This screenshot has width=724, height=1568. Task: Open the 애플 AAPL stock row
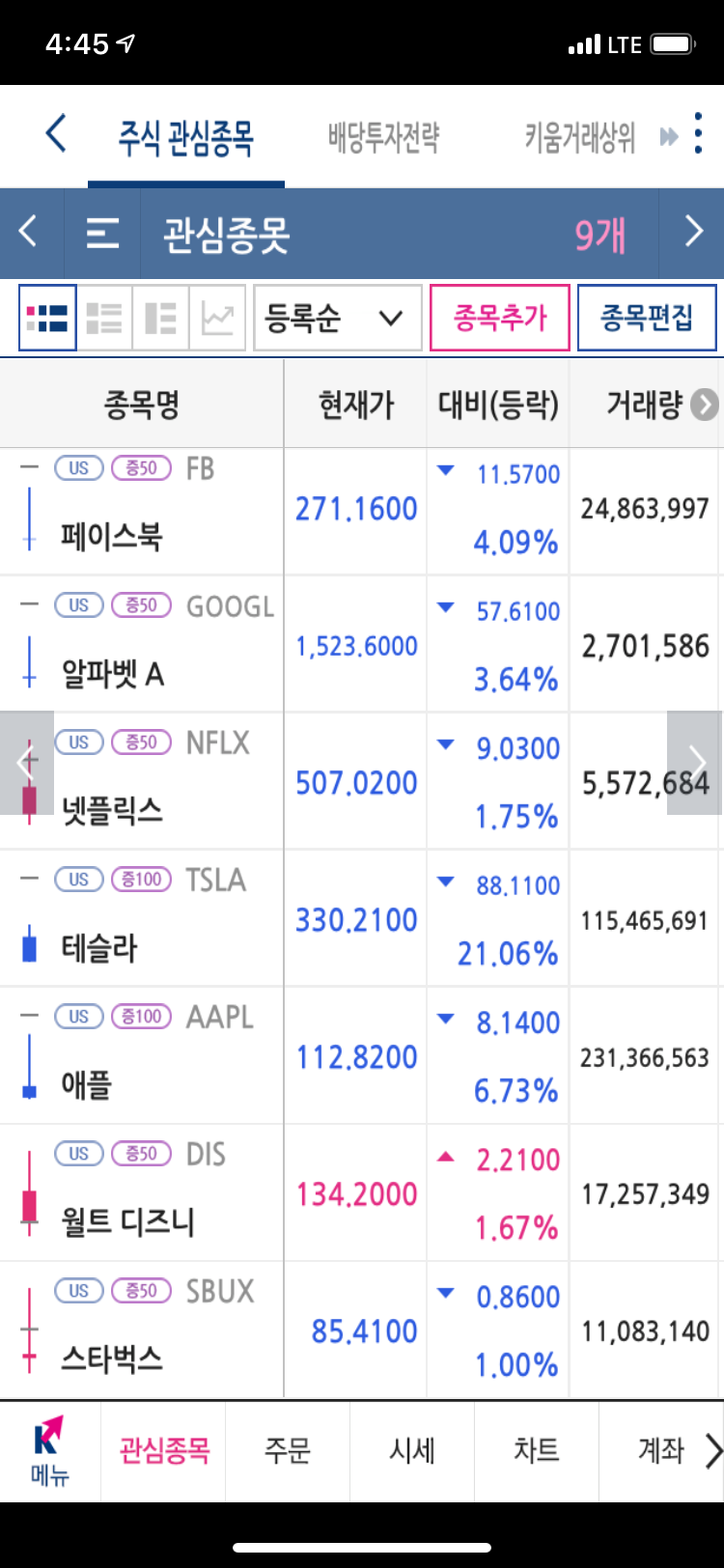(362, 1055)
